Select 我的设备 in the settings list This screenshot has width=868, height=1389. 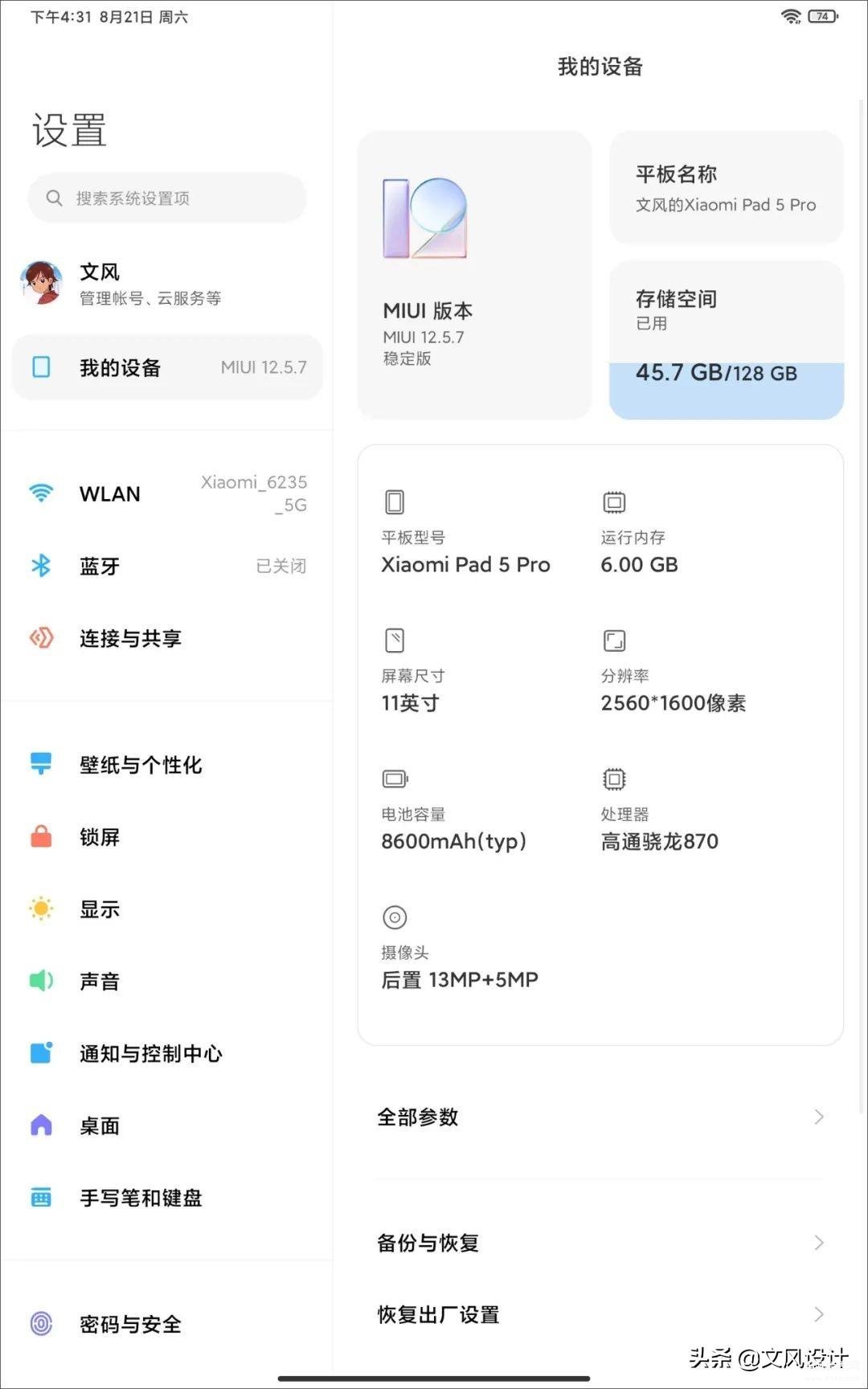coord(167,367)
